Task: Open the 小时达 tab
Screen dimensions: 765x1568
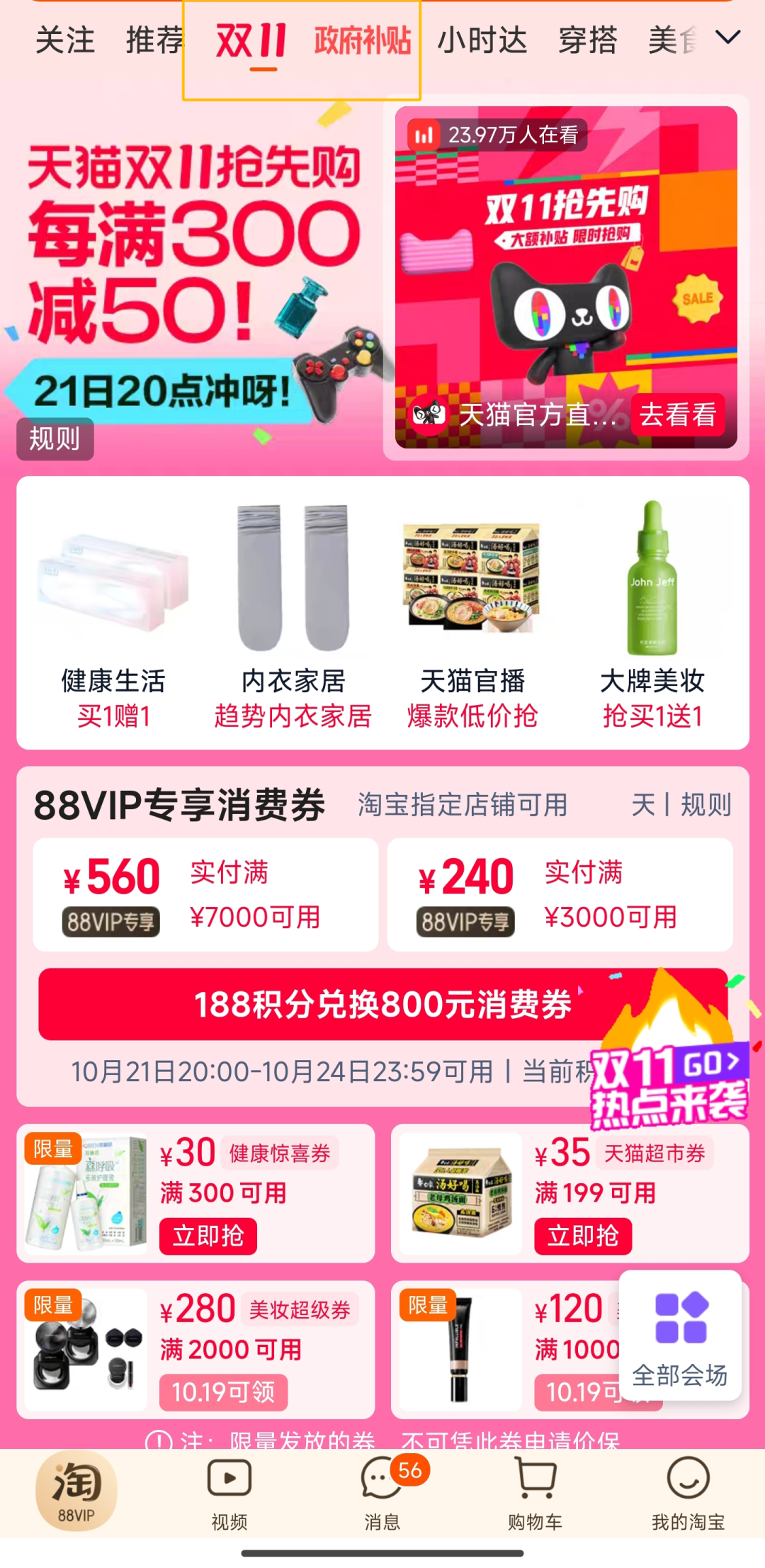Action: click(x=482, y=40)
